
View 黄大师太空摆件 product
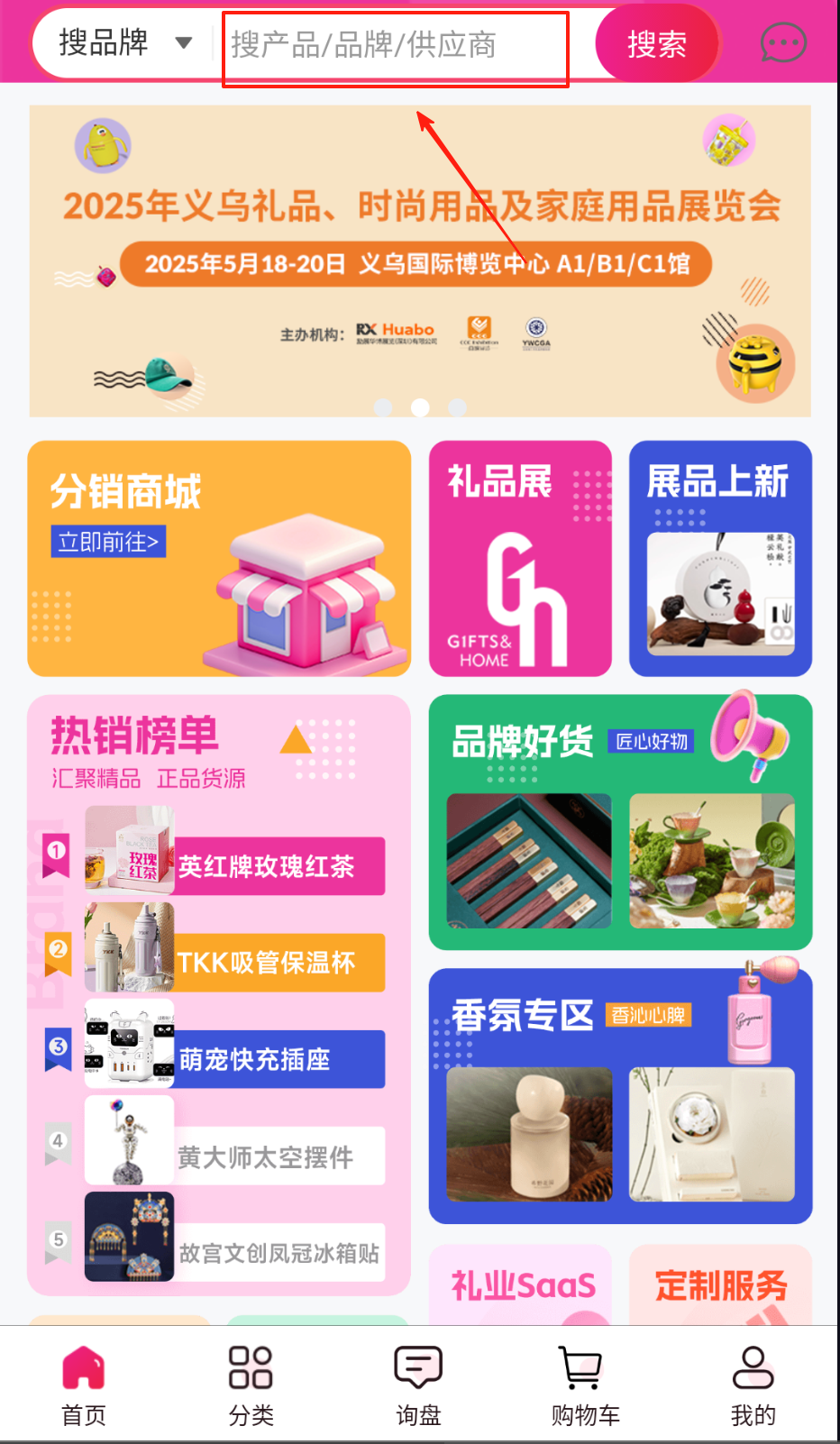265,1156
